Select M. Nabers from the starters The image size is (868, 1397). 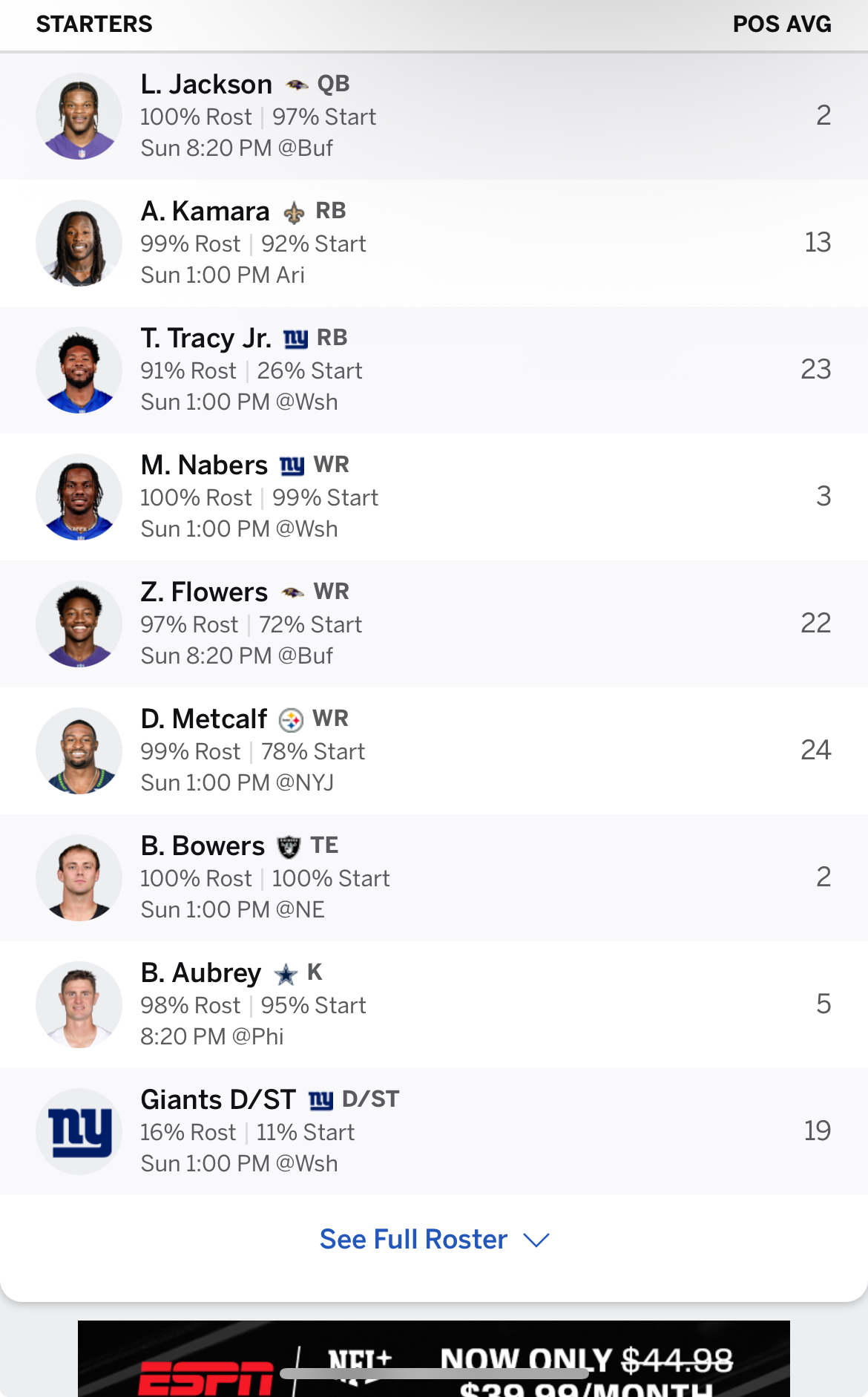pyautogui.click(x=204, y=465)
